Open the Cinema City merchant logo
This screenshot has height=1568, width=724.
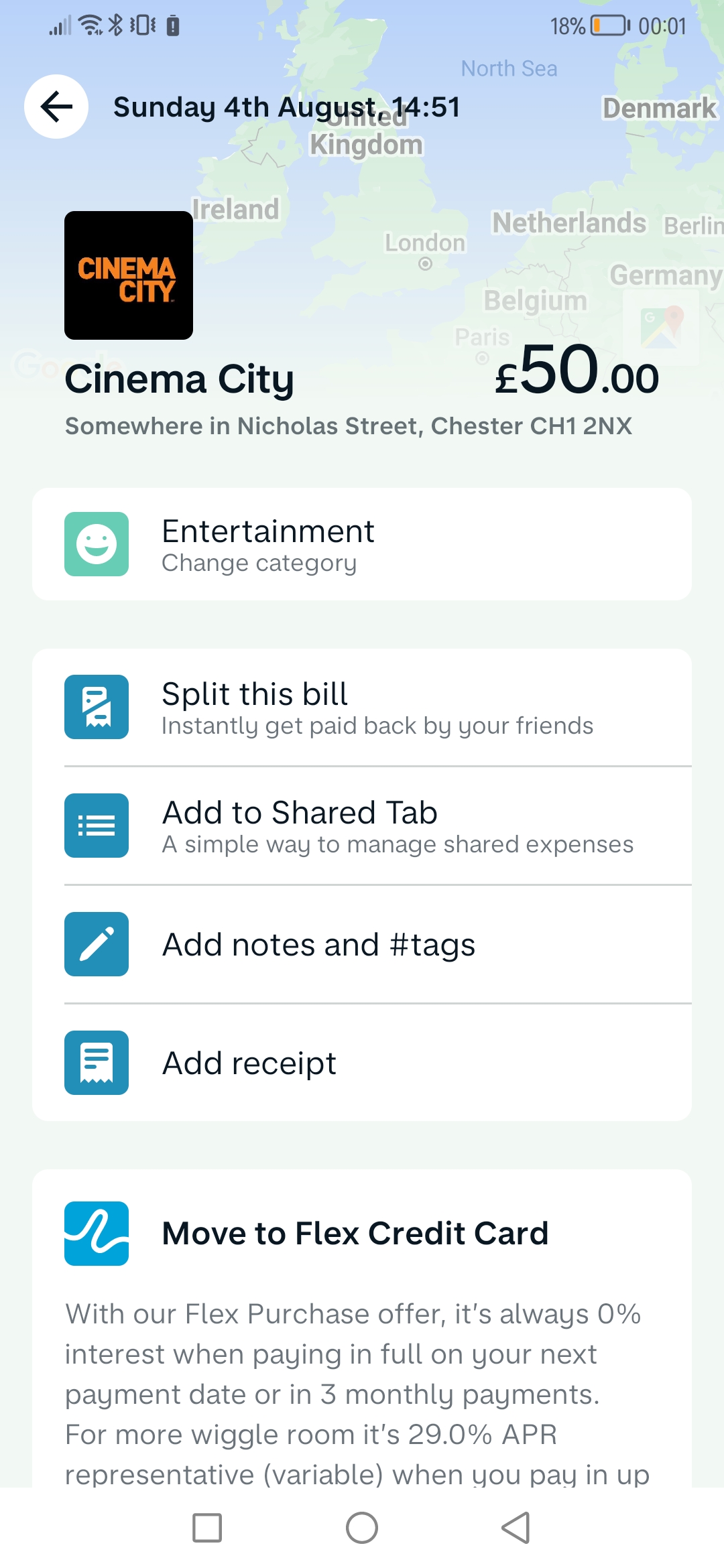tap(129, 275)
